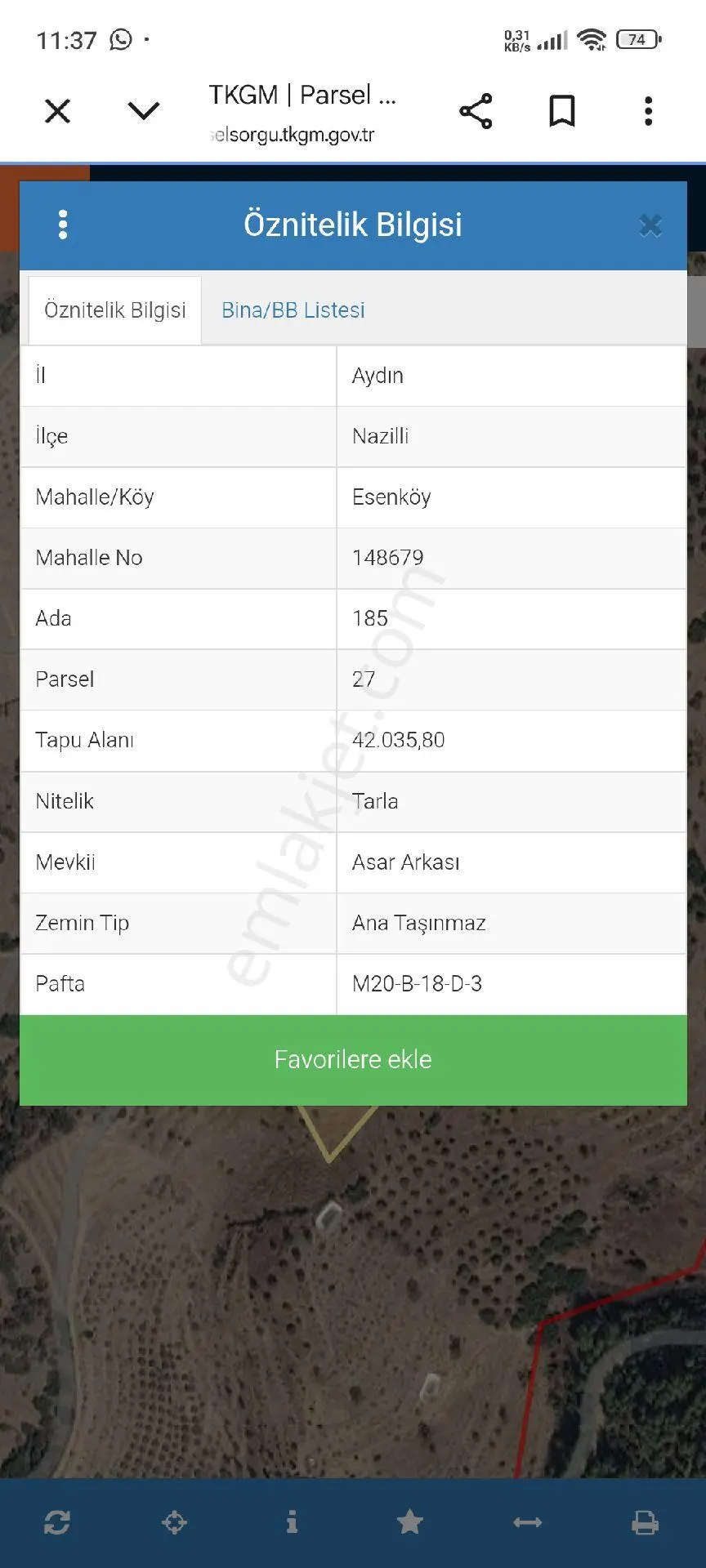Select the Öznitelik Bilgisi tab
This screenshot has height=1568, width=706.
point(115,310)
